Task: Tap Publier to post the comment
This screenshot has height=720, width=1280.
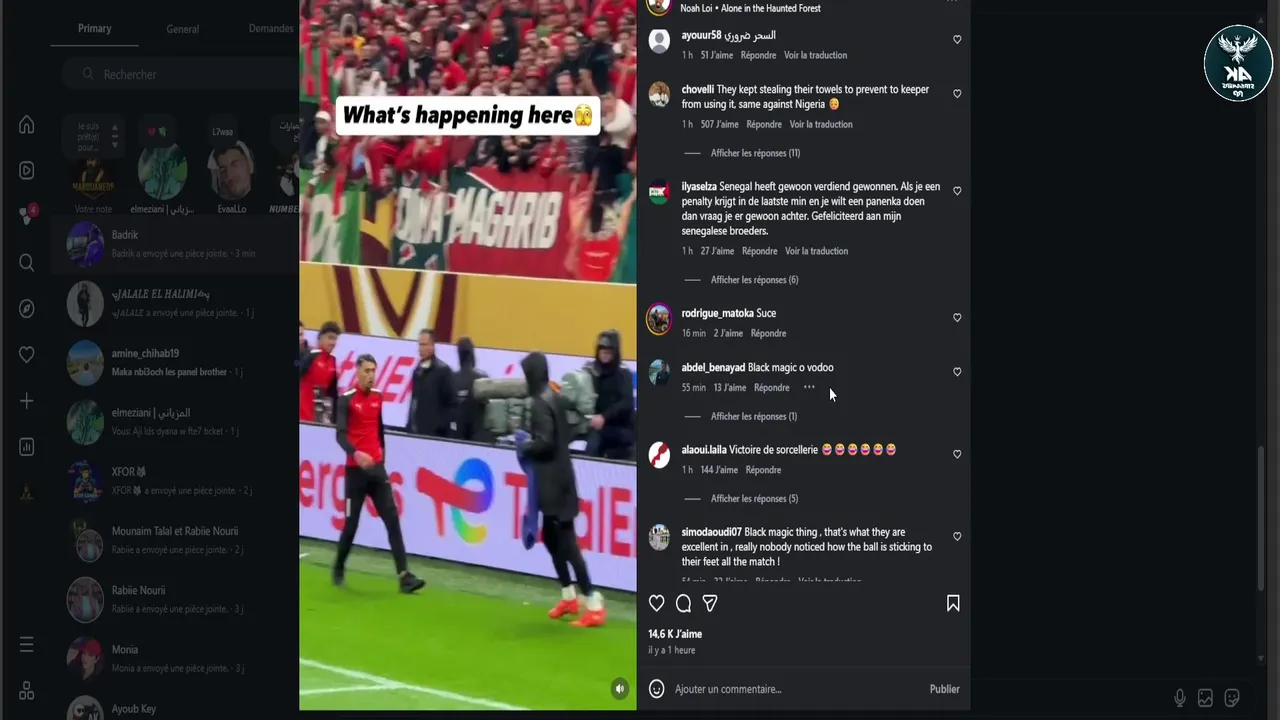Action: tap(944, 689)
